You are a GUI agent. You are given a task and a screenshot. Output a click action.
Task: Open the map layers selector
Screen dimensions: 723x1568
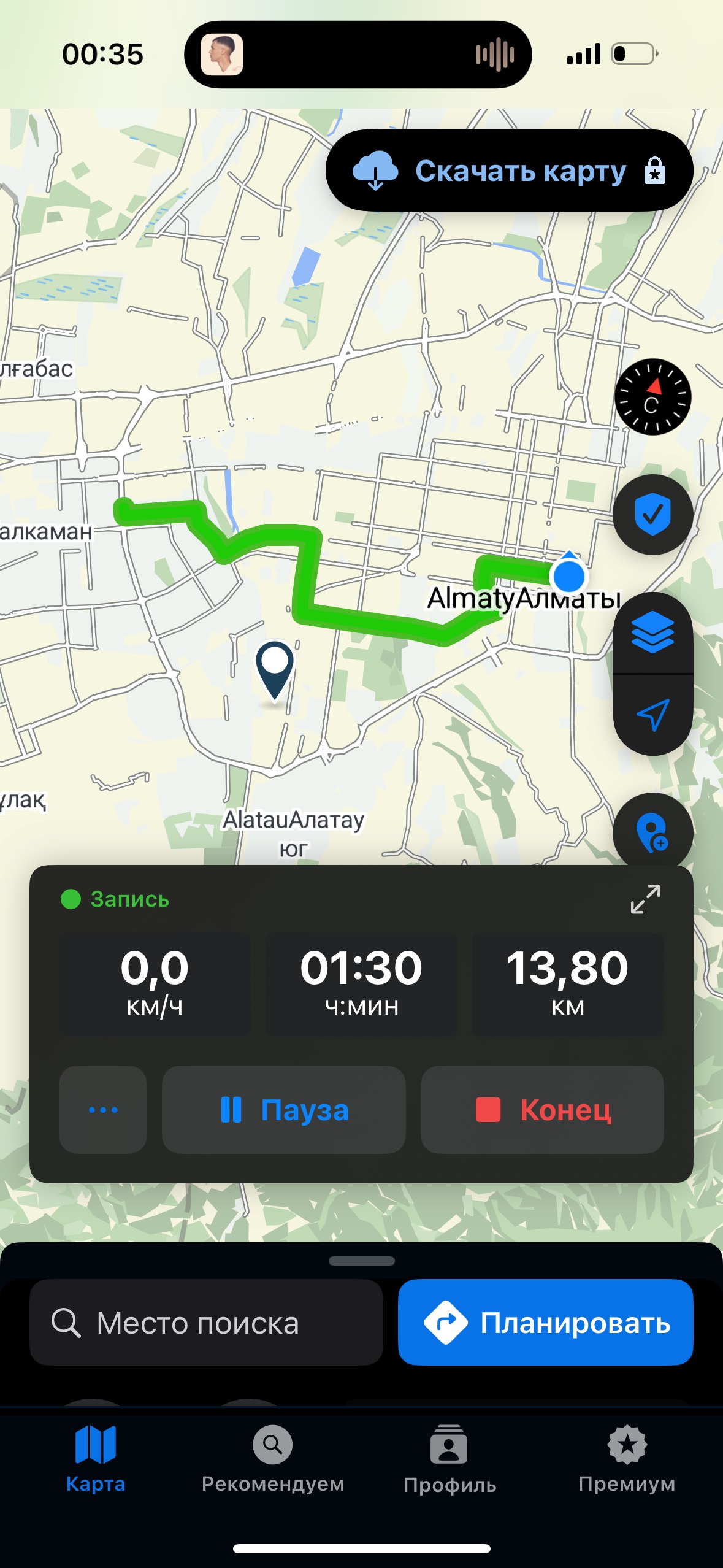coord(652,632)
